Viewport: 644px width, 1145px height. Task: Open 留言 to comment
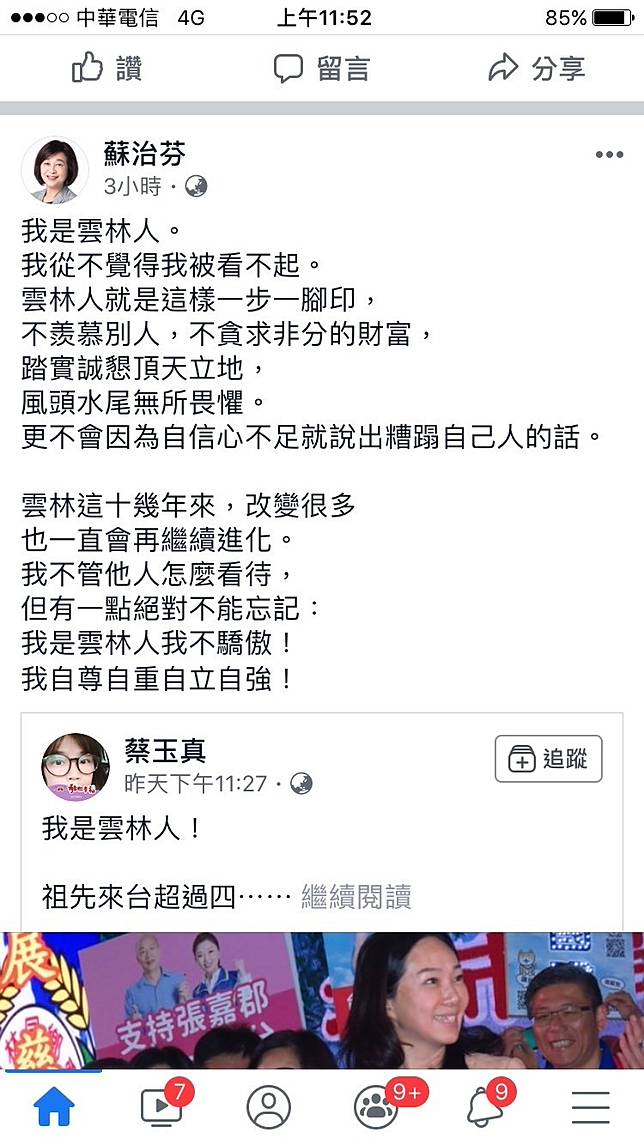point(321,69)
